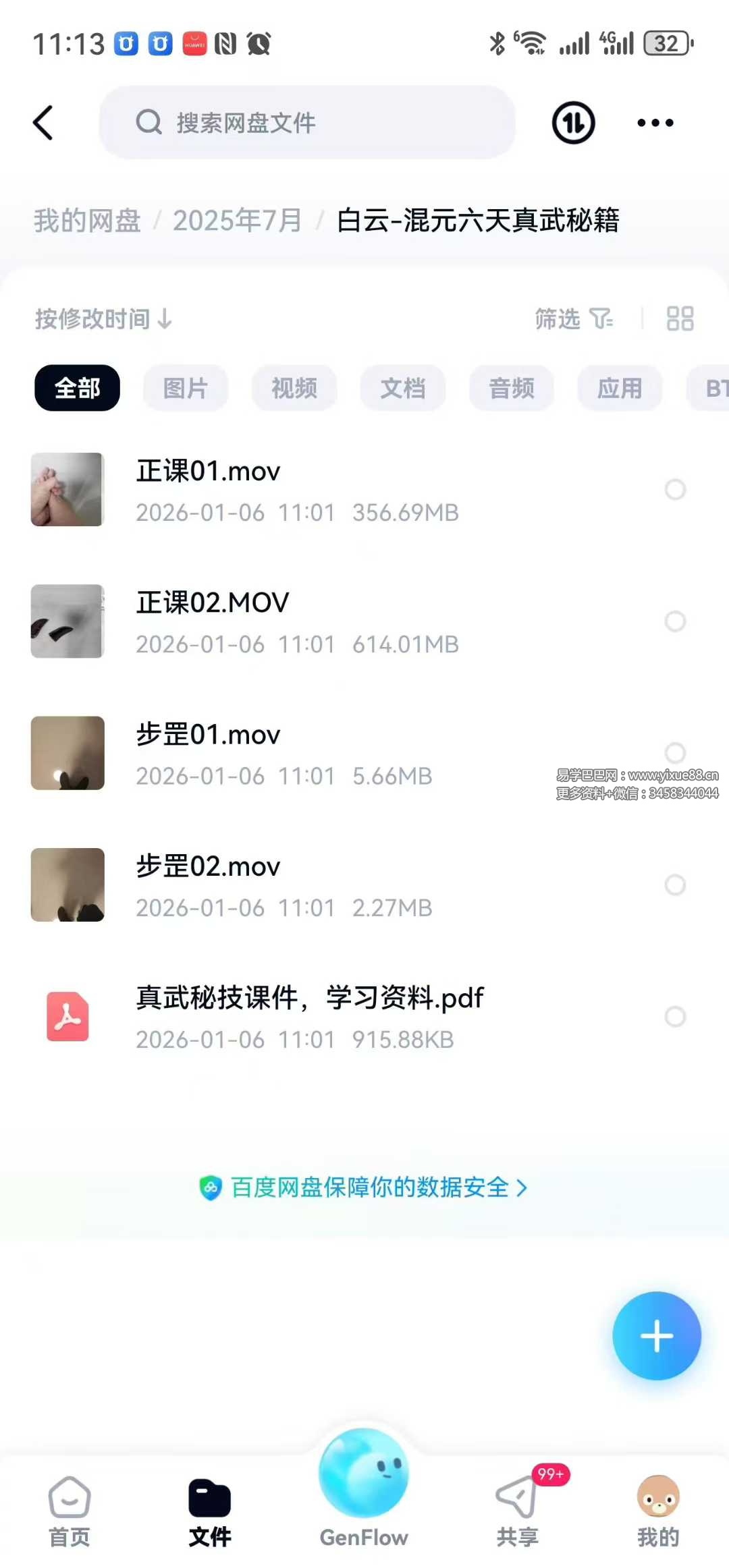This screenshot has width=729, height=1568.
Task: Tap the blue plus floating button
Action: click(x=656, y=1336)
